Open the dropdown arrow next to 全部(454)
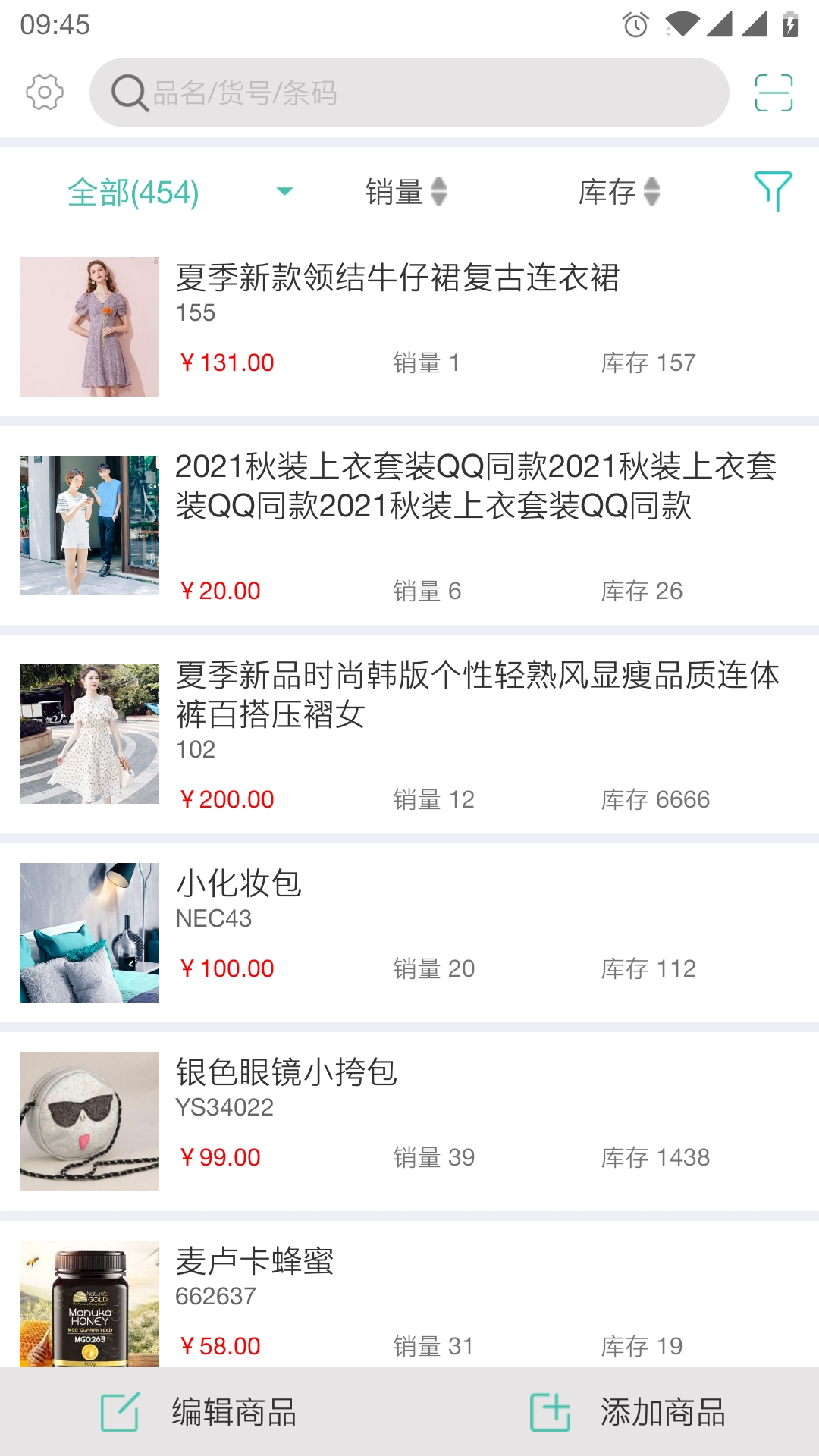This screenshot has width=819, height=1456. (x=284, y=192)
